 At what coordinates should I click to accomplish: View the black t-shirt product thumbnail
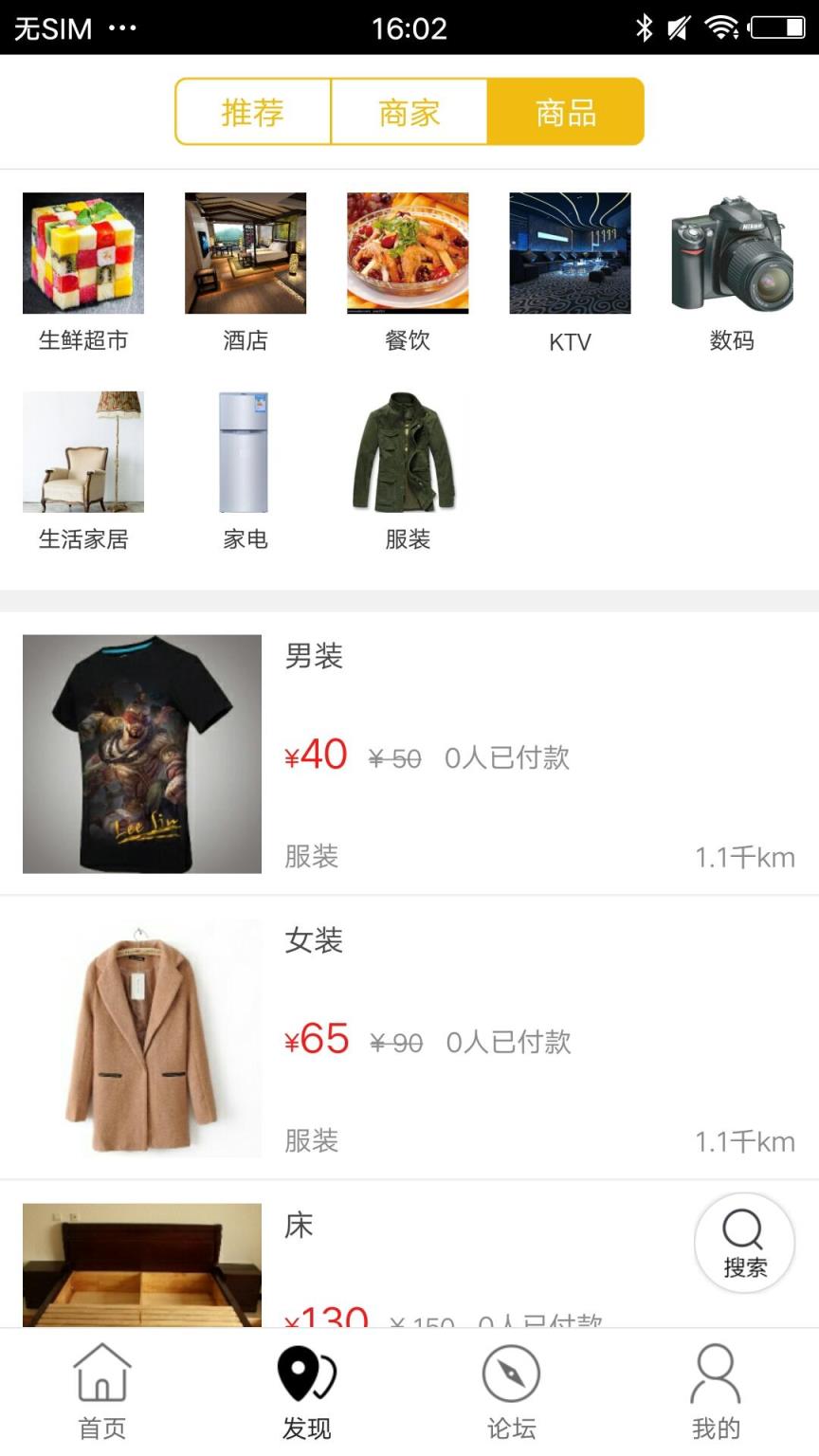141,754
